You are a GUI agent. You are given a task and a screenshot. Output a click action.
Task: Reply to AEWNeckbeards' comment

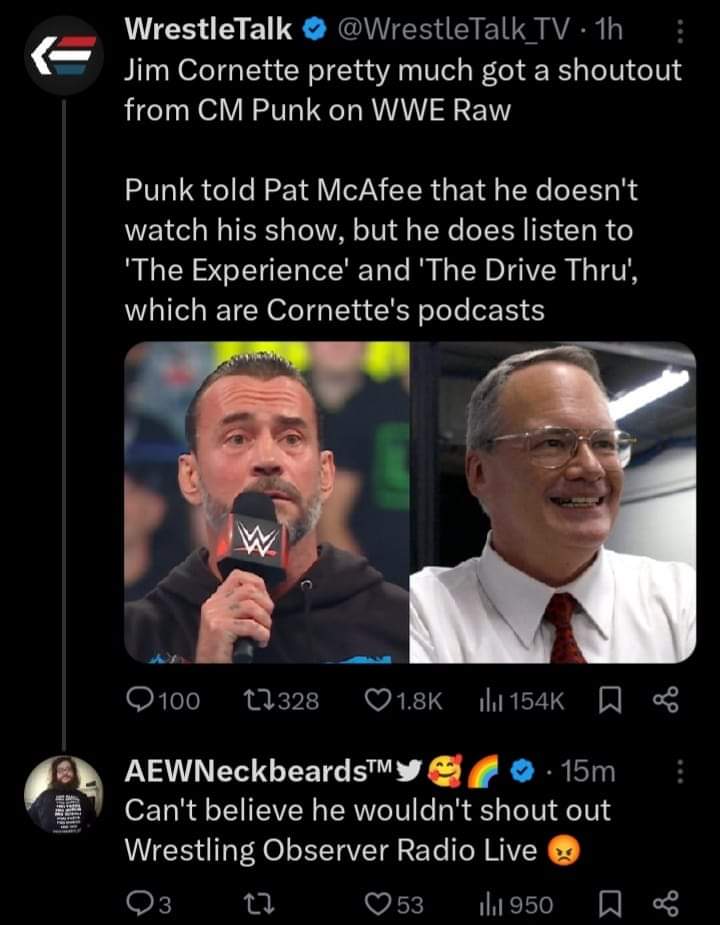(x=139, y=905)
